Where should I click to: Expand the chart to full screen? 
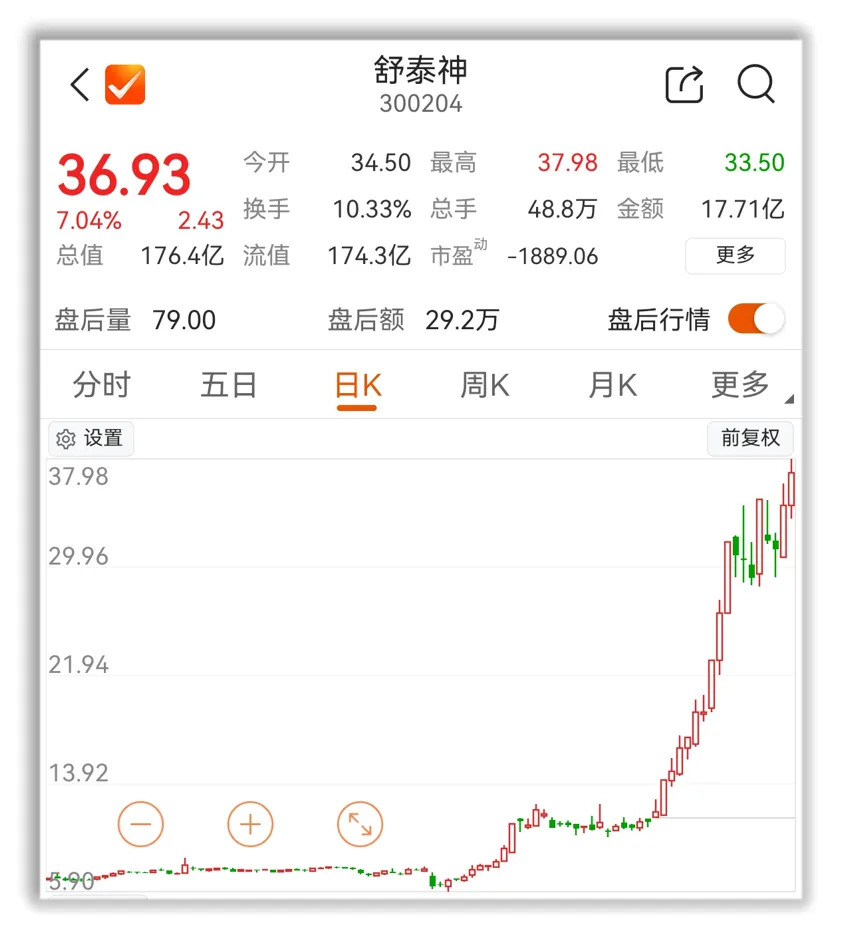tap(360, 825)
